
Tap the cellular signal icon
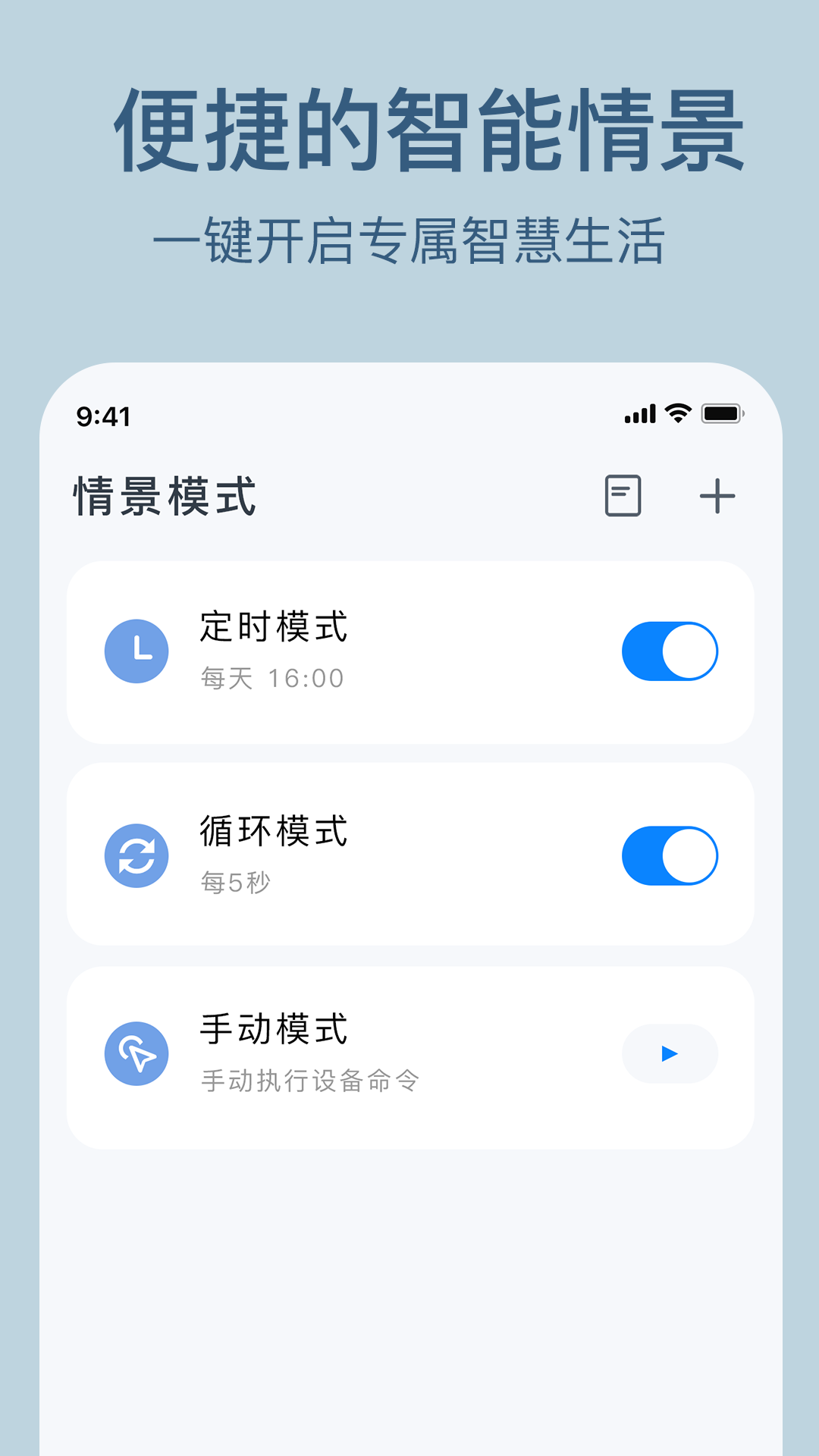639,414
